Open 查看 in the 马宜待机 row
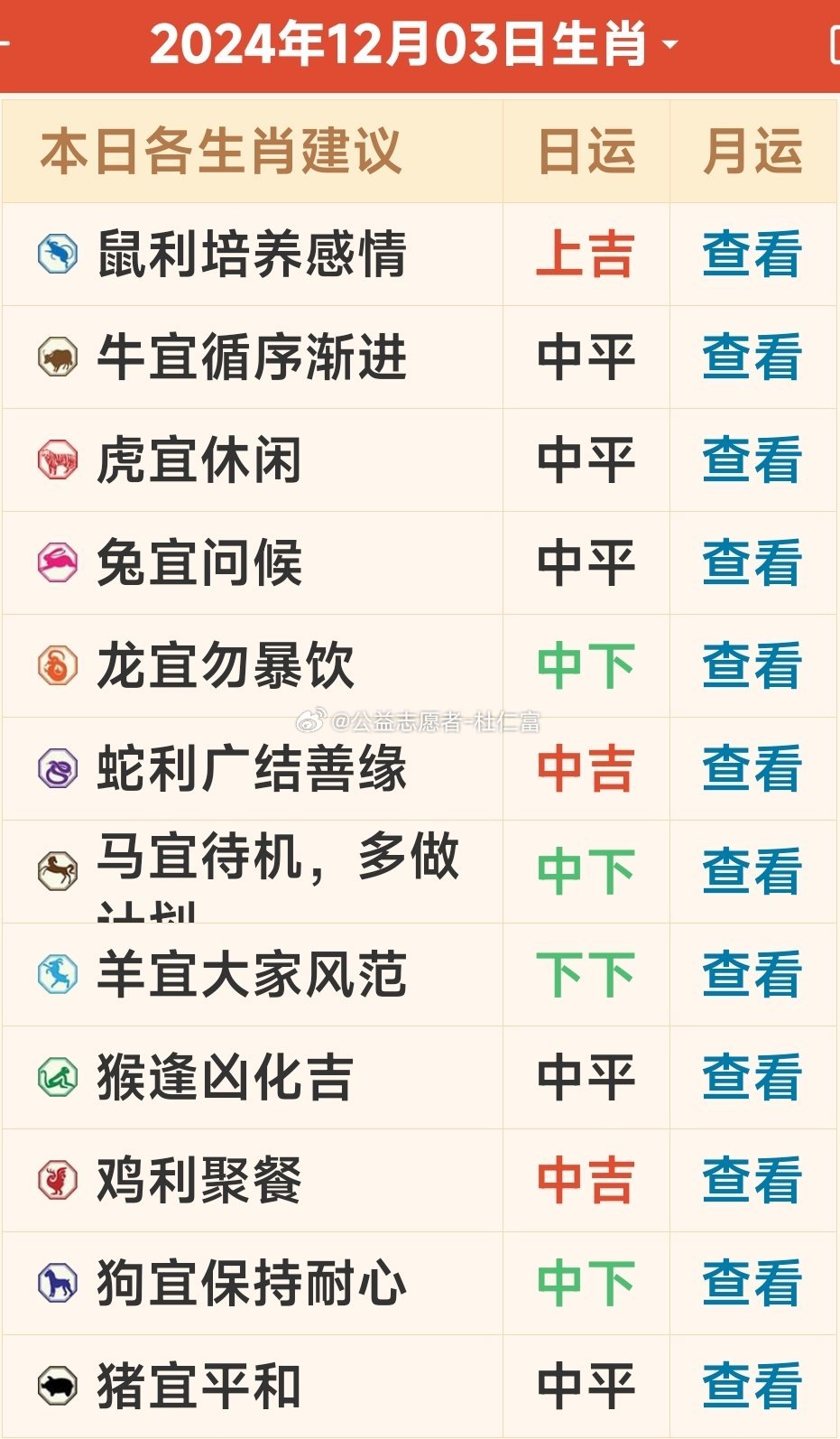This screenshot has height=1439, width=840. (752, 871)
